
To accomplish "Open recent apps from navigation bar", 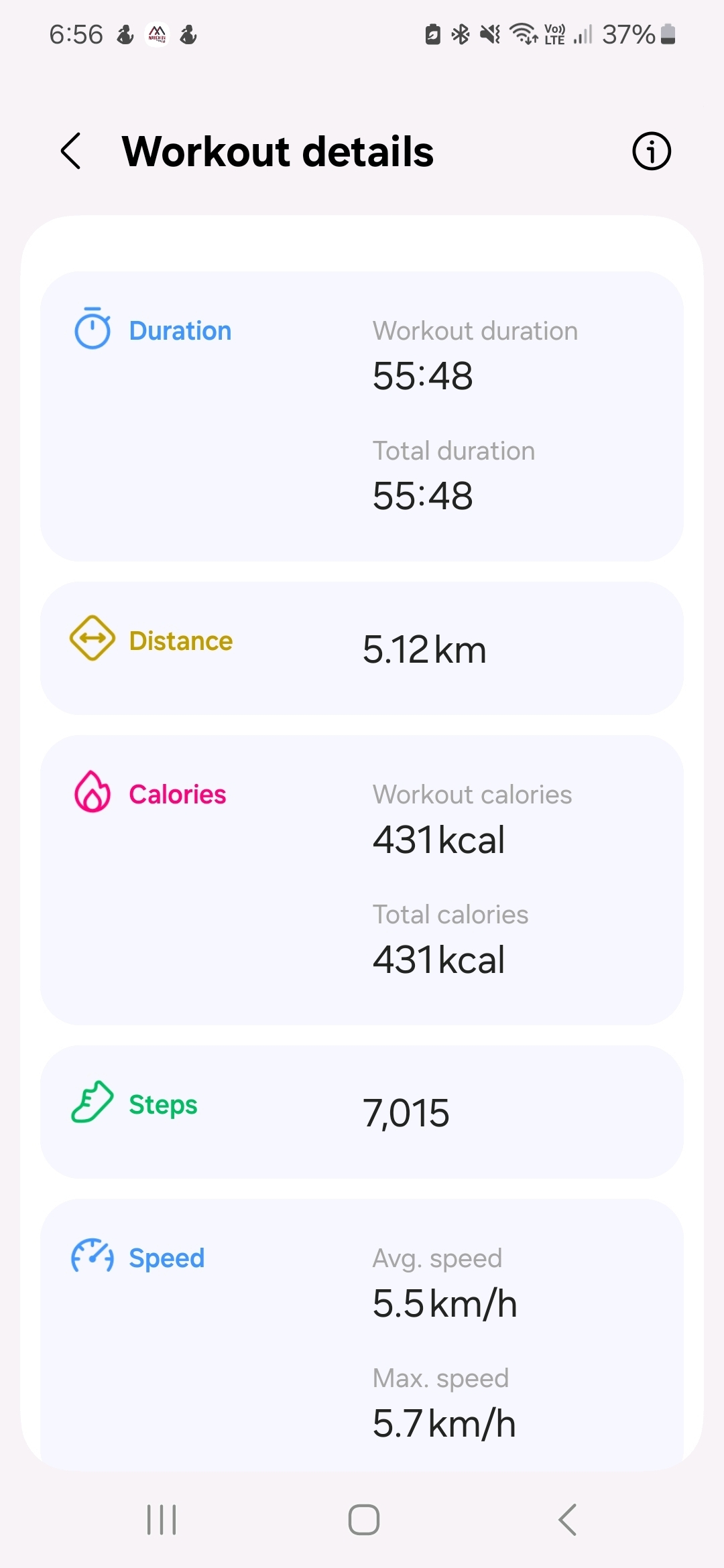I will (162, 1519).
